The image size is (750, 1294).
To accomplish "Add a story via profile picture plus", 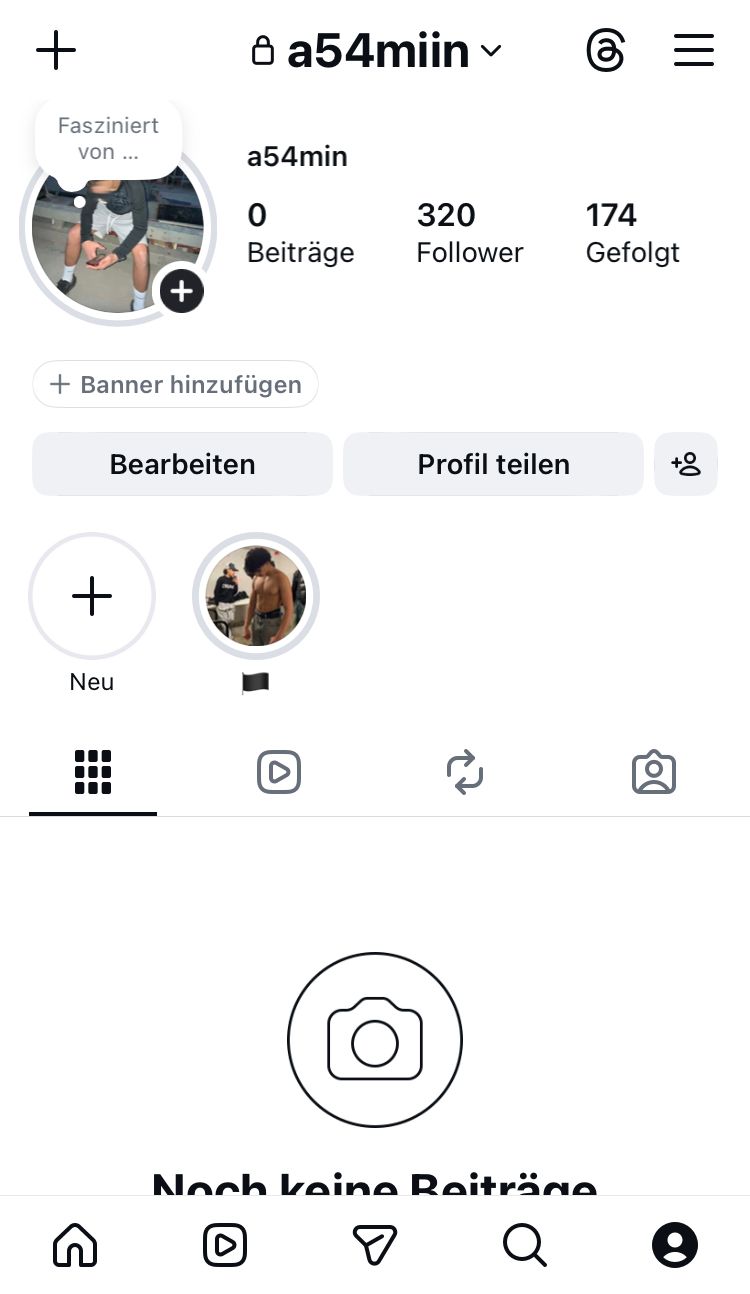I will point(182,291).
